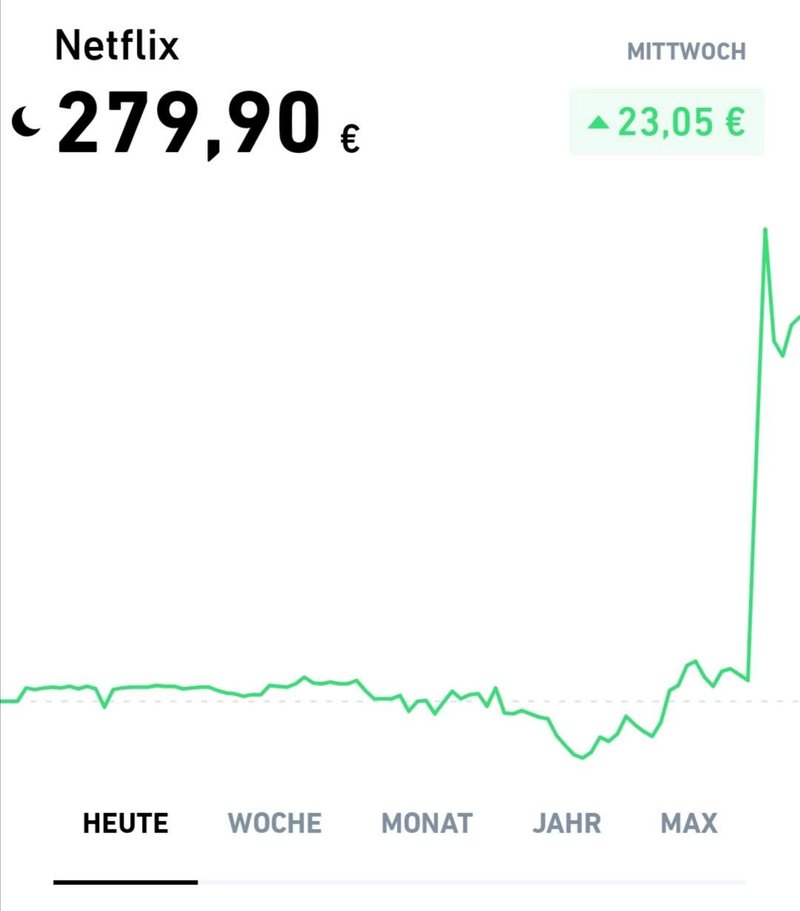The height and width of the screenshot is (911, 800).
Task: Switch to the WOCHE chart view
Action: [275, 823]
